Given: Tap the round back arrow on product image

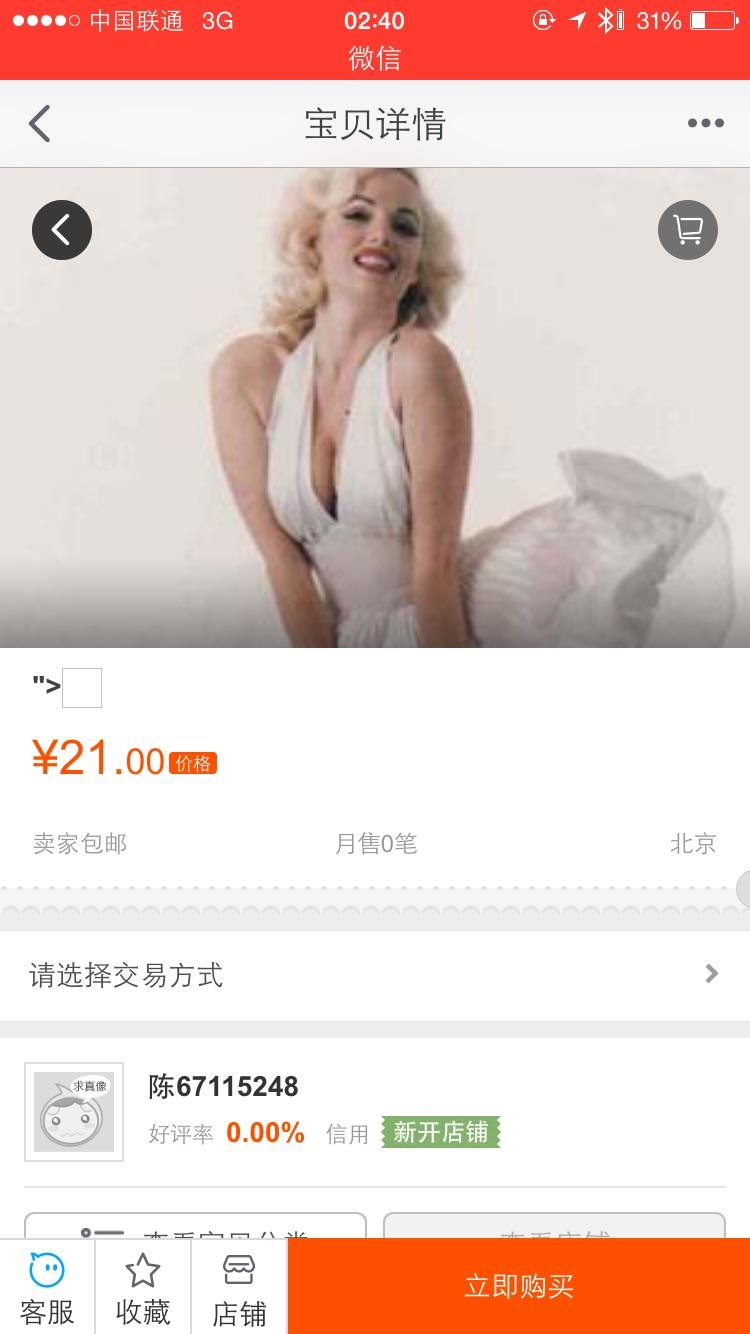Looking at the screenshot, I should (x=62, y=230).
